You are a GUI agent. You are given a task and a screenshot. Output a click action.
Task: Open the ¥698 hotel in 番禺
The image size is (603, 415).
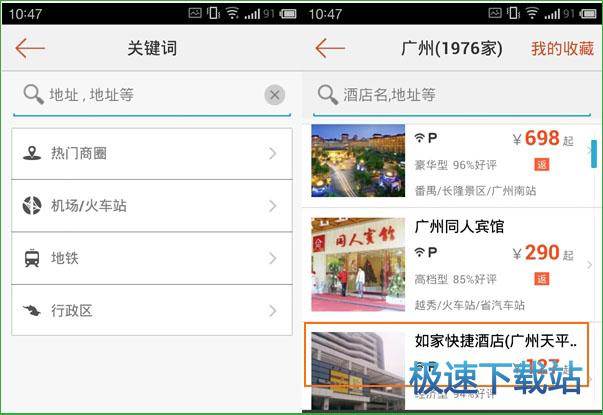pyautogui.click(x=450, y=161)
